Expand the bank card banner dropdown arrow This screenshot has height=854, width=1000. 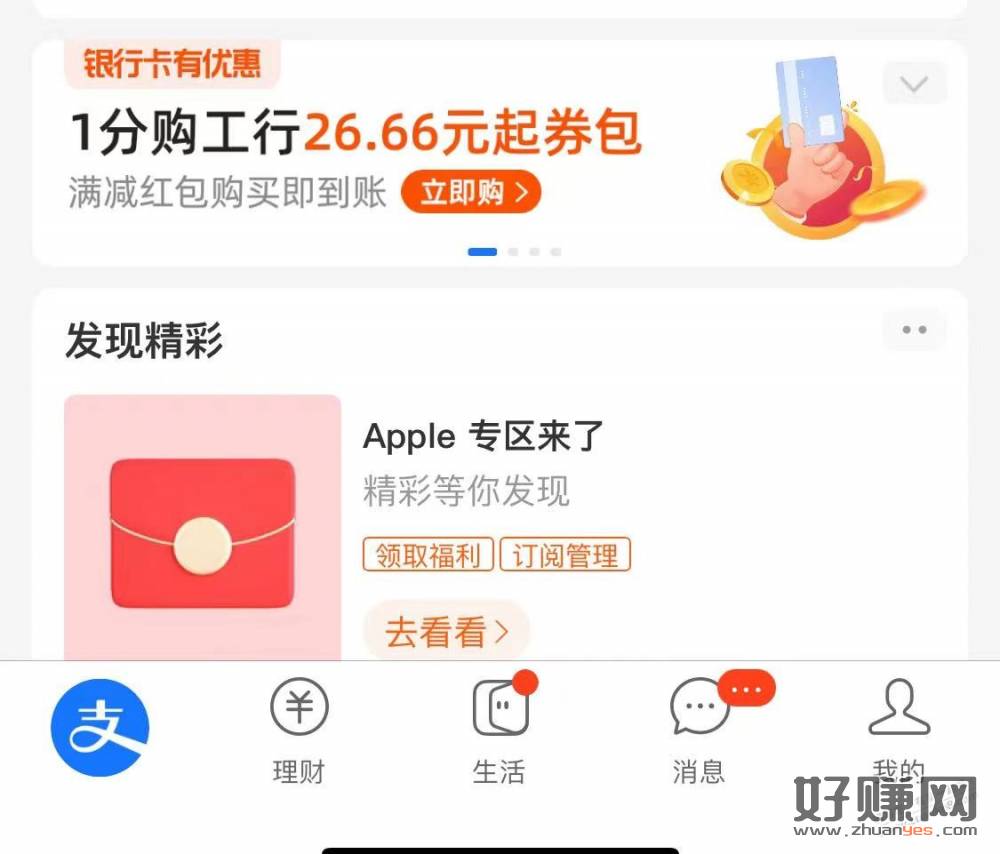point(914,84)
